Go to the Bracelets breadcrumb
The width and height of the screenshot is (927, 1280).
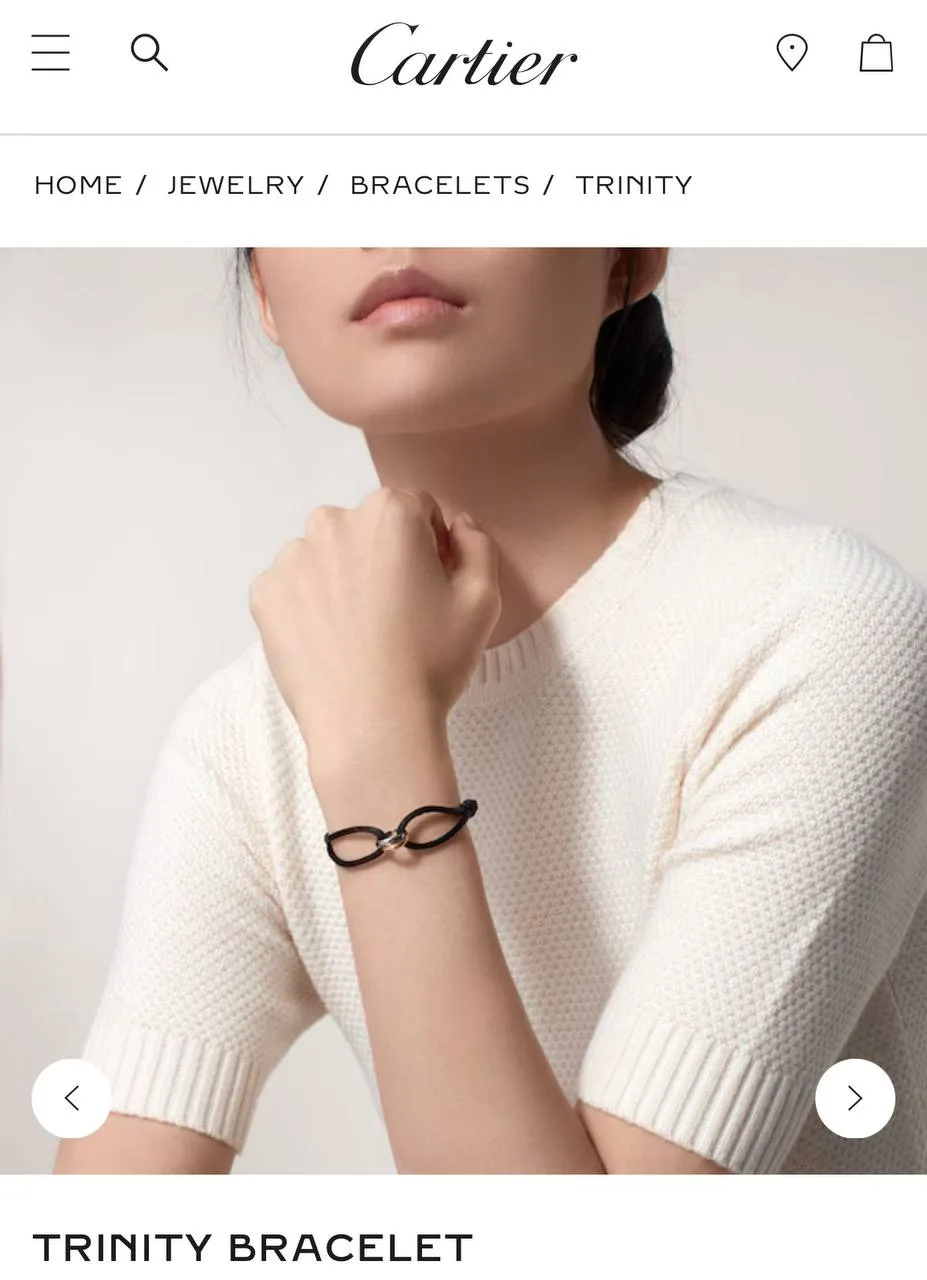[440, 185]
